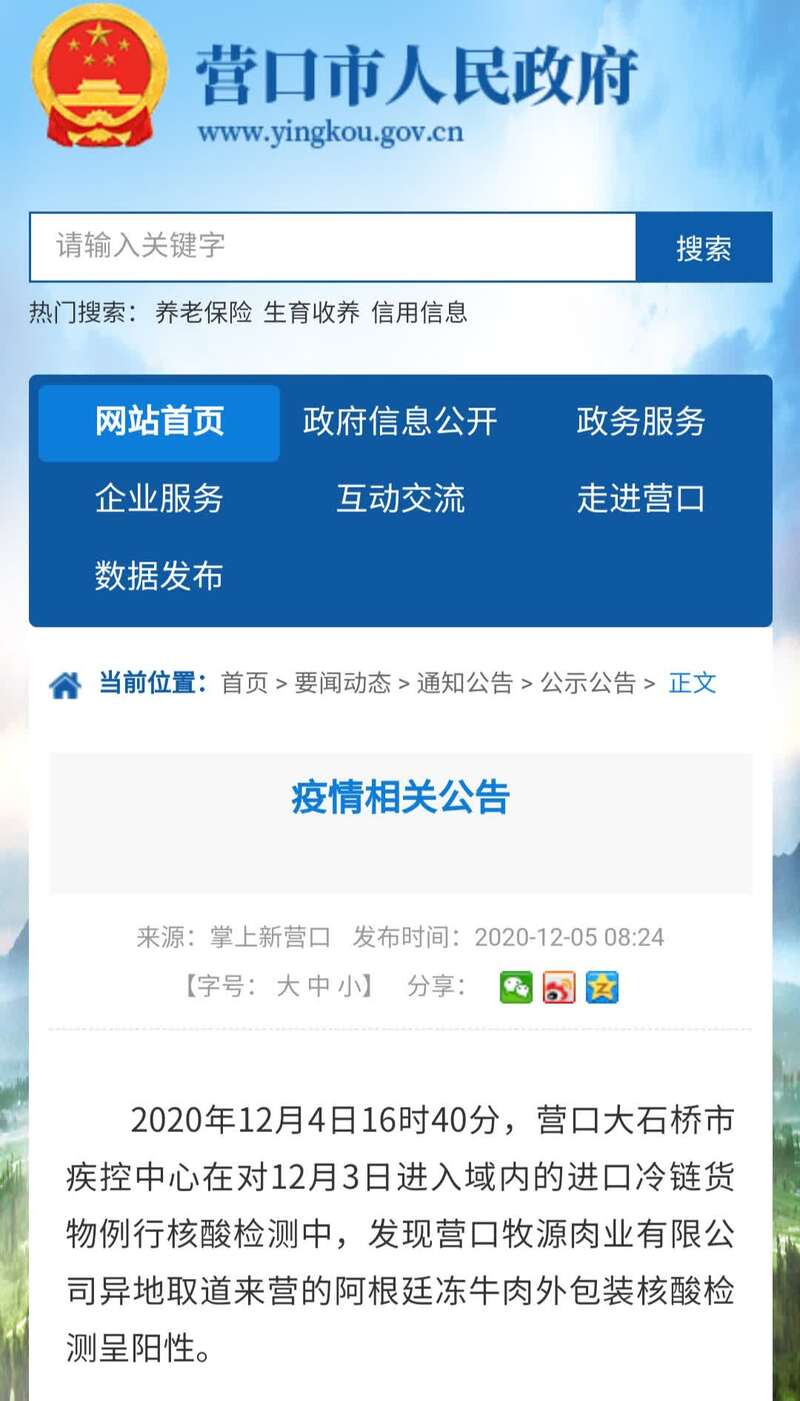
Task: Tap the keyword search input field
Action: 332,247
